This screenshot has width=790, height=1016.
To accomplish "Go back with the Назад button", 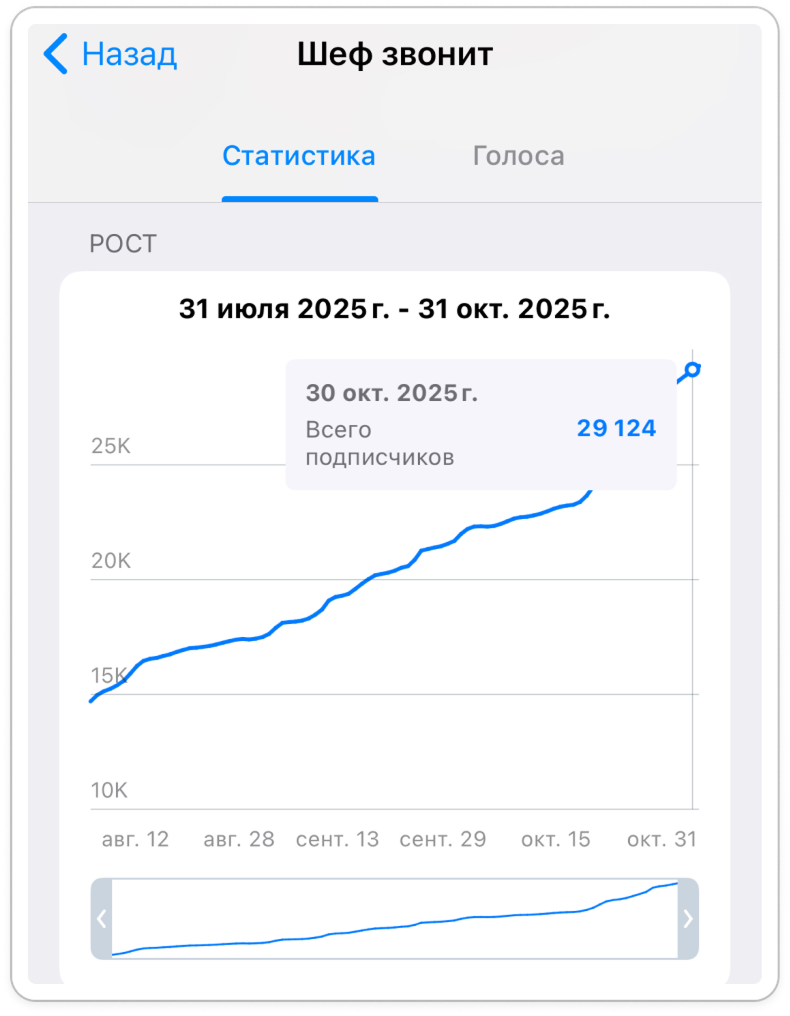I will click(110, 54).
